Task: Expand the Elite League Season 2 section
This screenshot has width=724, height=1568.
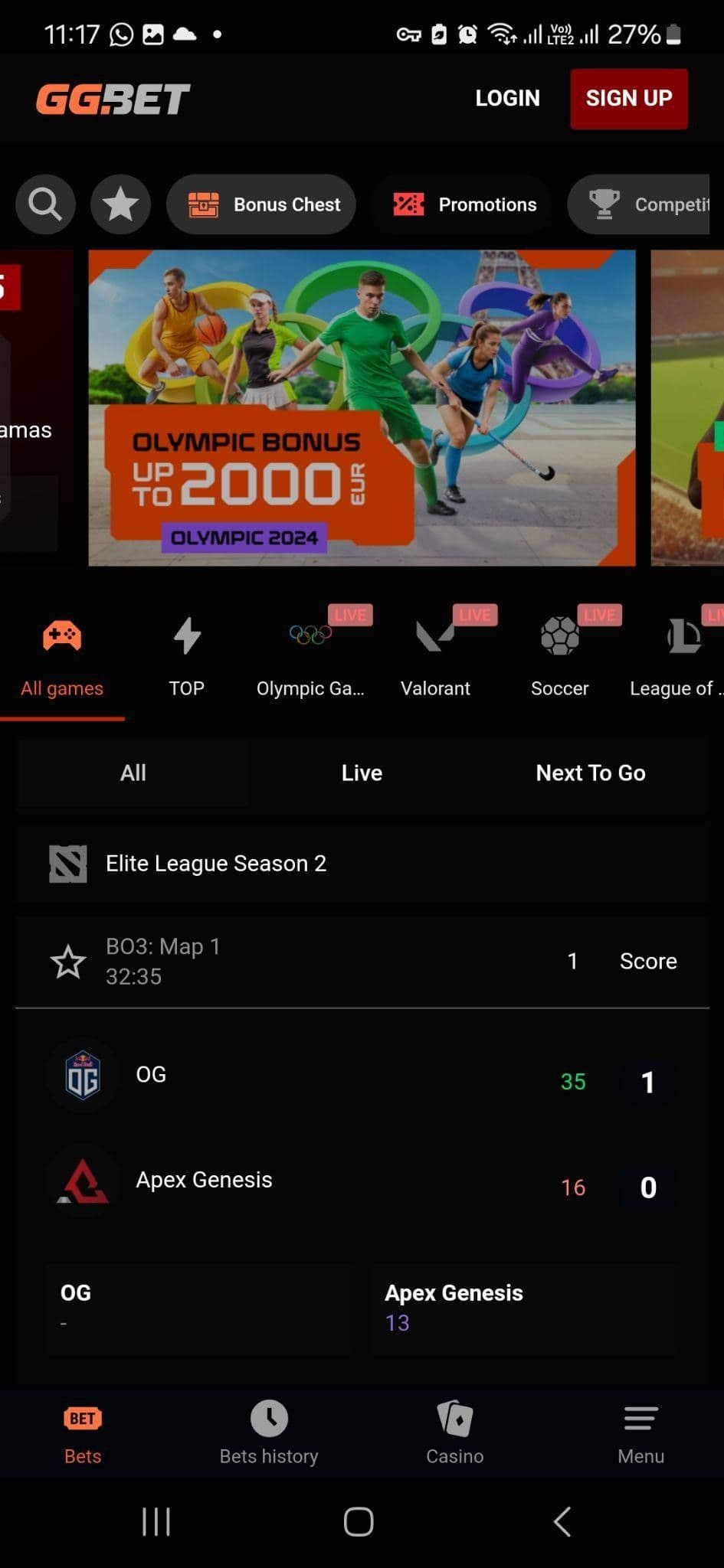Action: point(216,863)
